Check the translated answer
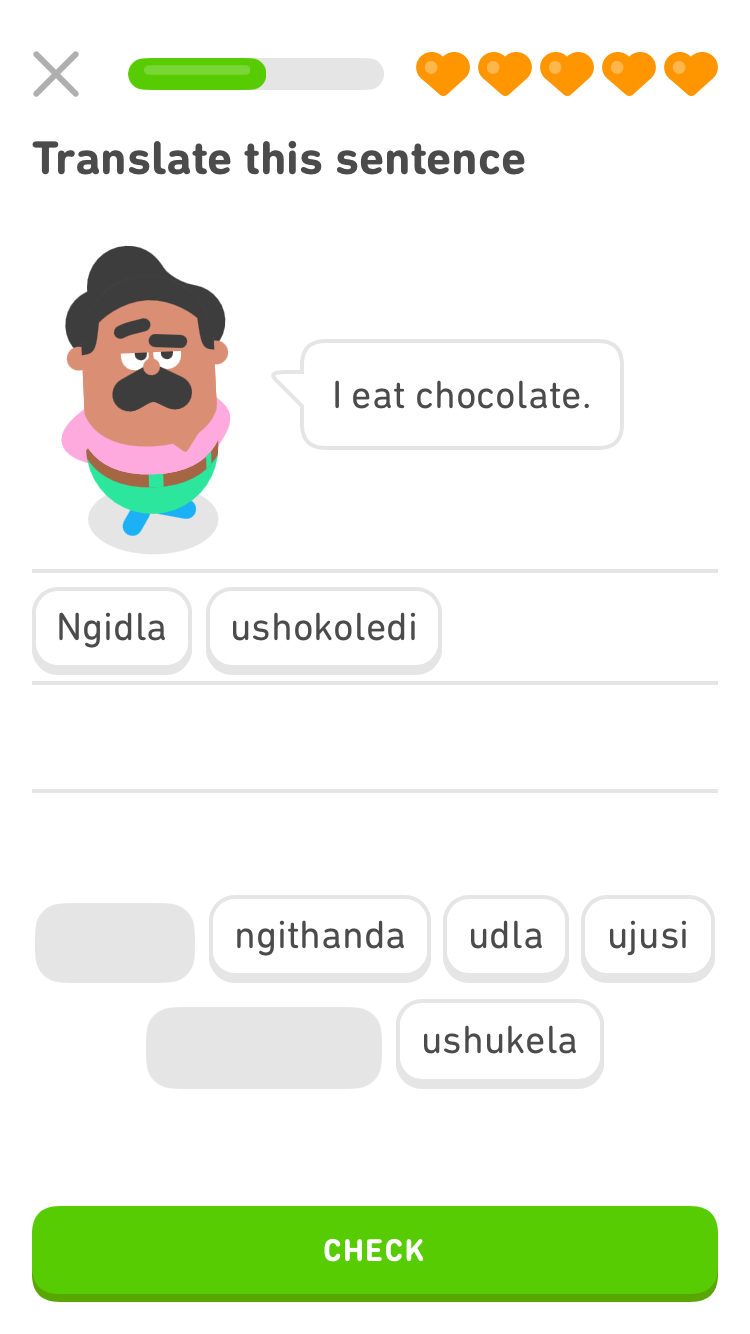Screen dimensions: 750x1334 375,1250
